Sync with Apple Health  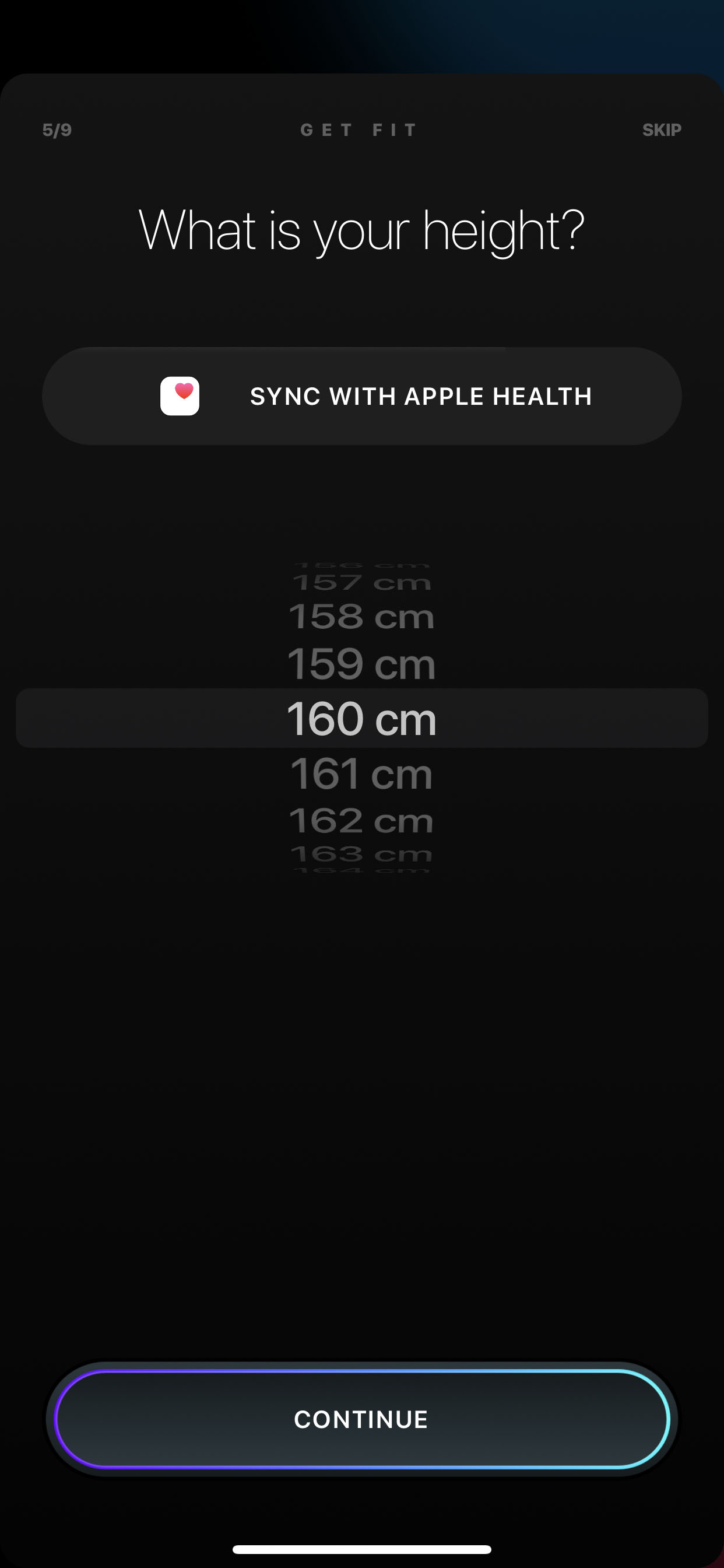[x=361, y=395]
